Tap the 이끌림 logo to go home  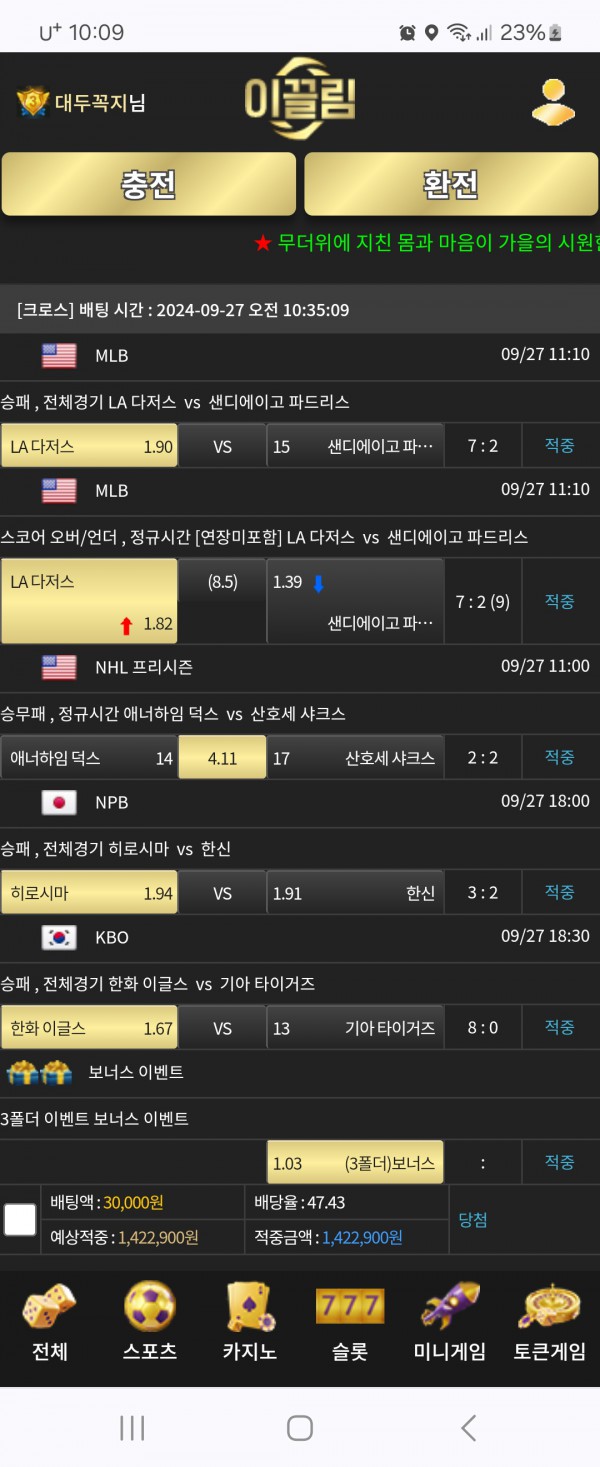point(300,102)
